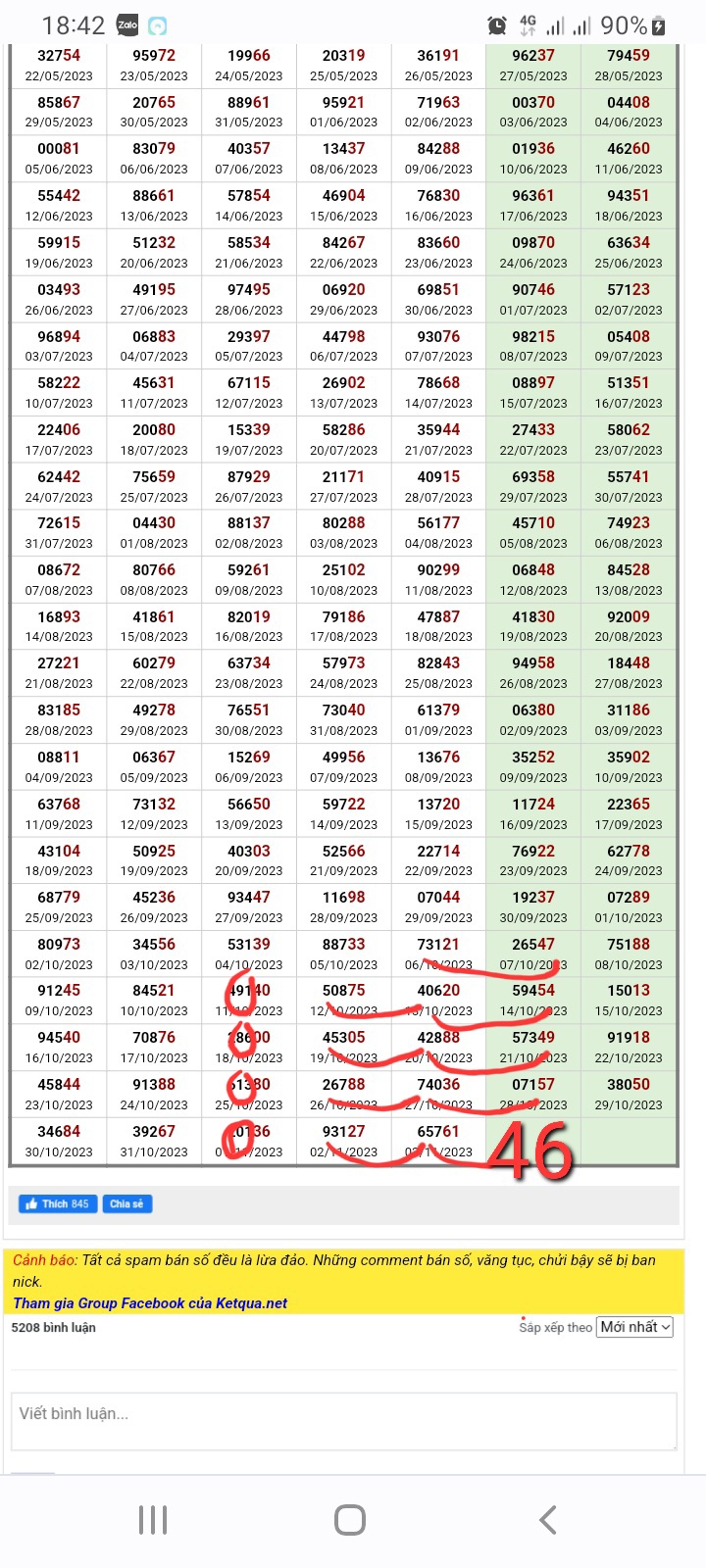Viewport: 706px width, 1568px height.
Task: Share the results via Chia sẻ
Action: 126,1203
